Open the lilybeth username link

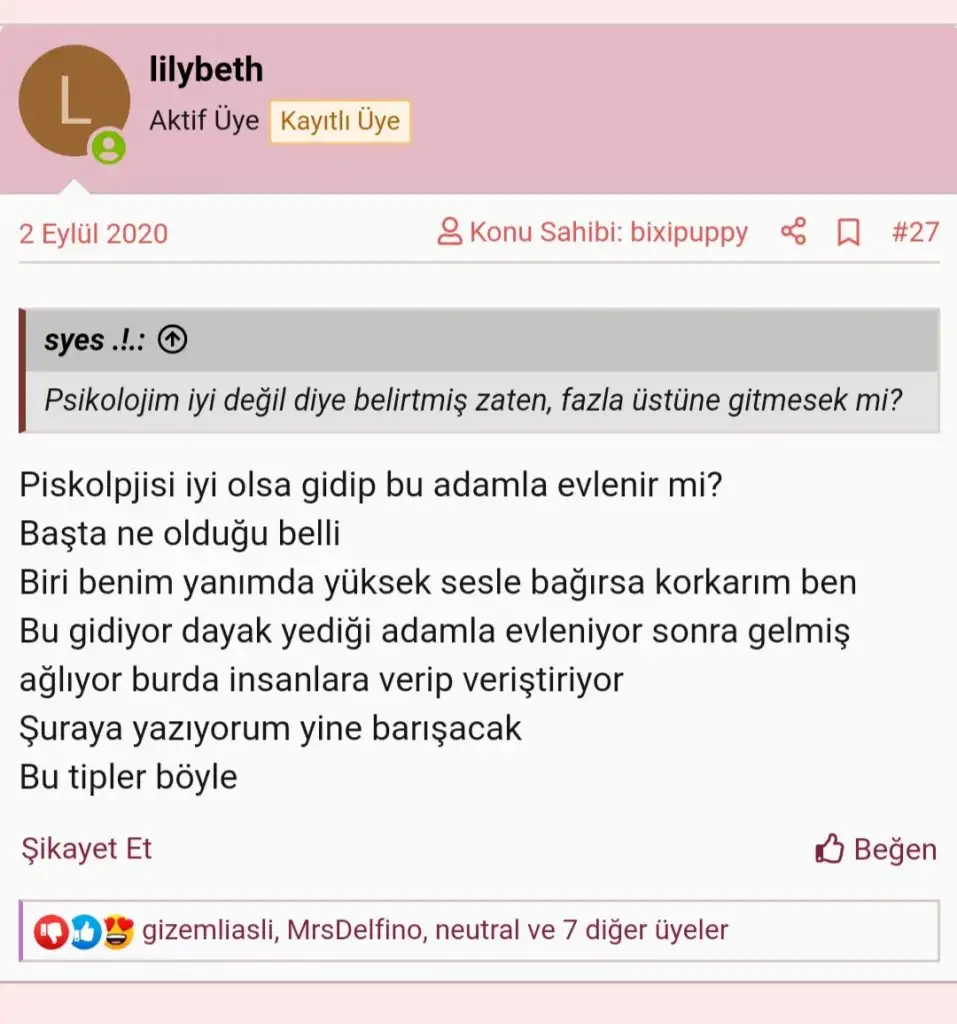pos(206,70)
